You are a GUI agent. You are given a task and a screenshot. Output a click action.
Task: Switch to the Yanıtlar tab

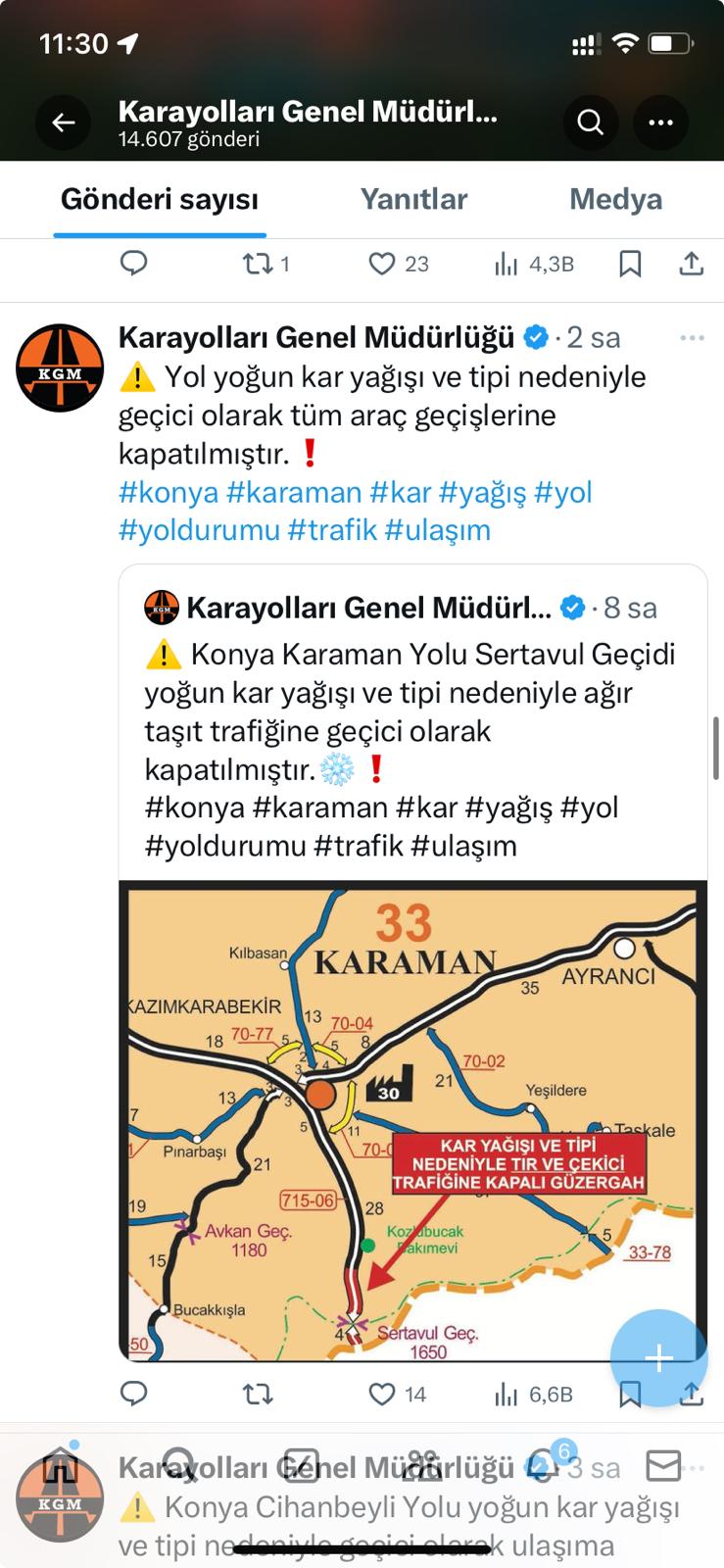click(413, 199)
